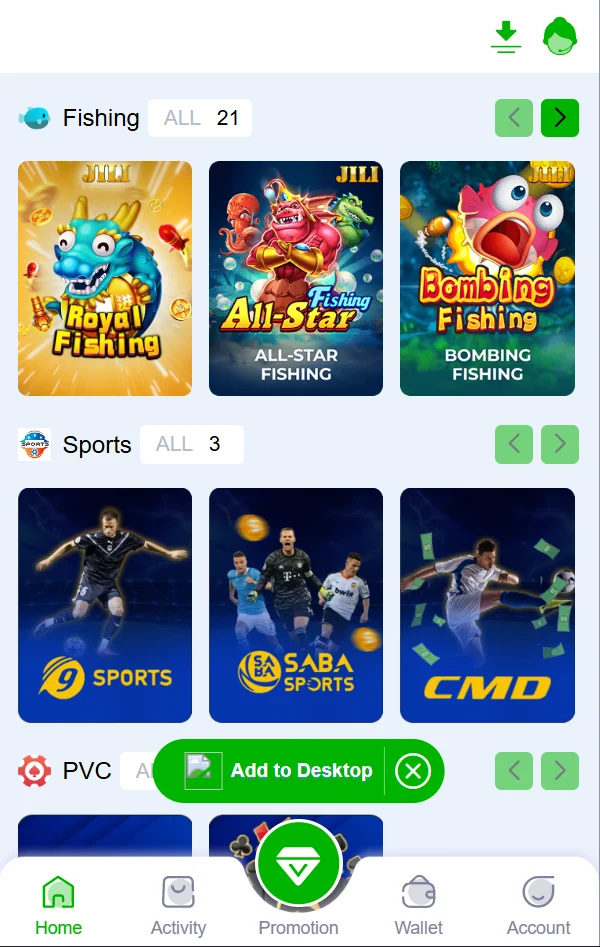Tap the download icon in the header
This screenshot has width=600, height=947.
506,36
